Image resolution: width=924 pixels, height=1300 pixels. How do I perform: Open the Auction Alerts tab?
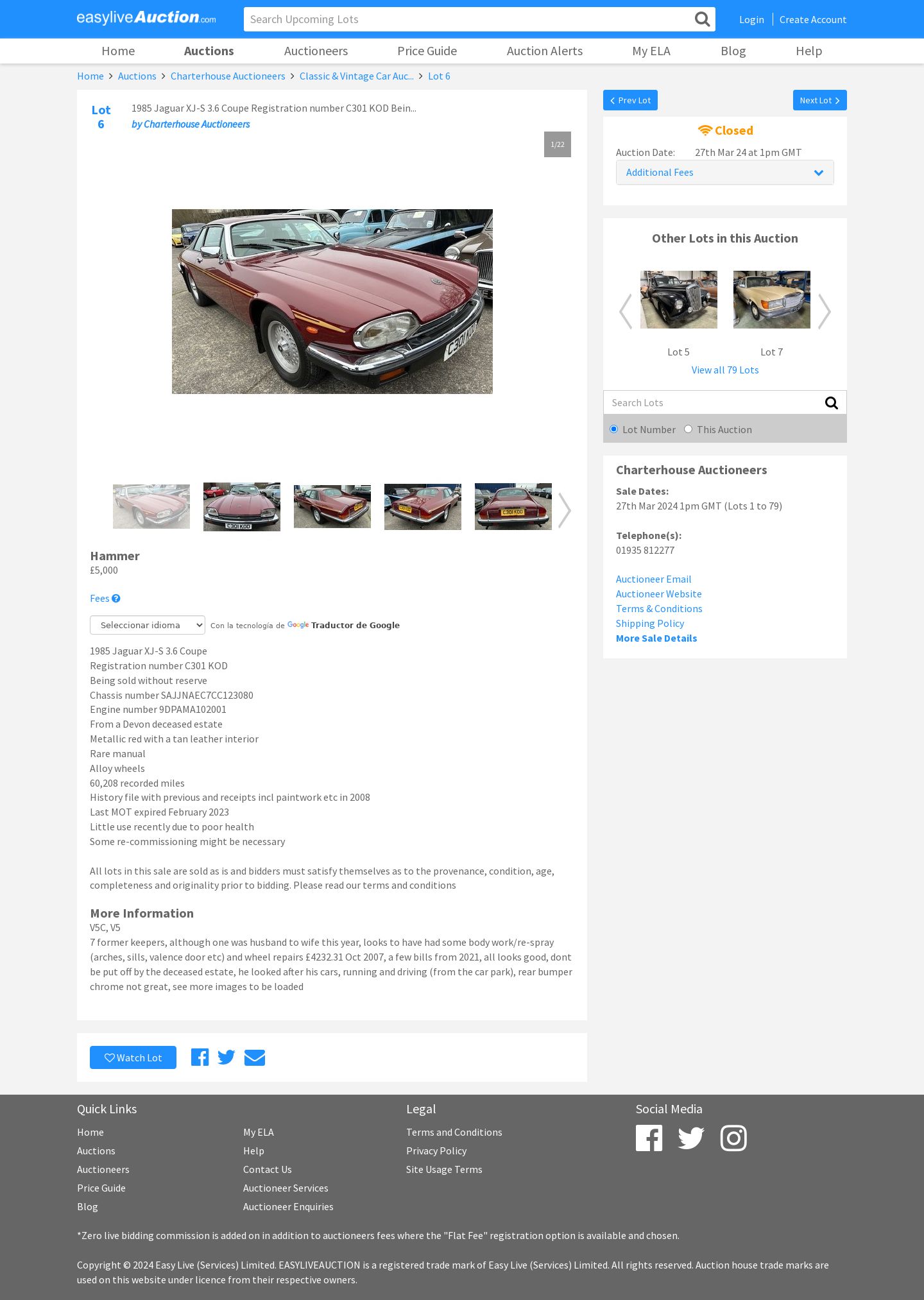(x=544, y=51)
